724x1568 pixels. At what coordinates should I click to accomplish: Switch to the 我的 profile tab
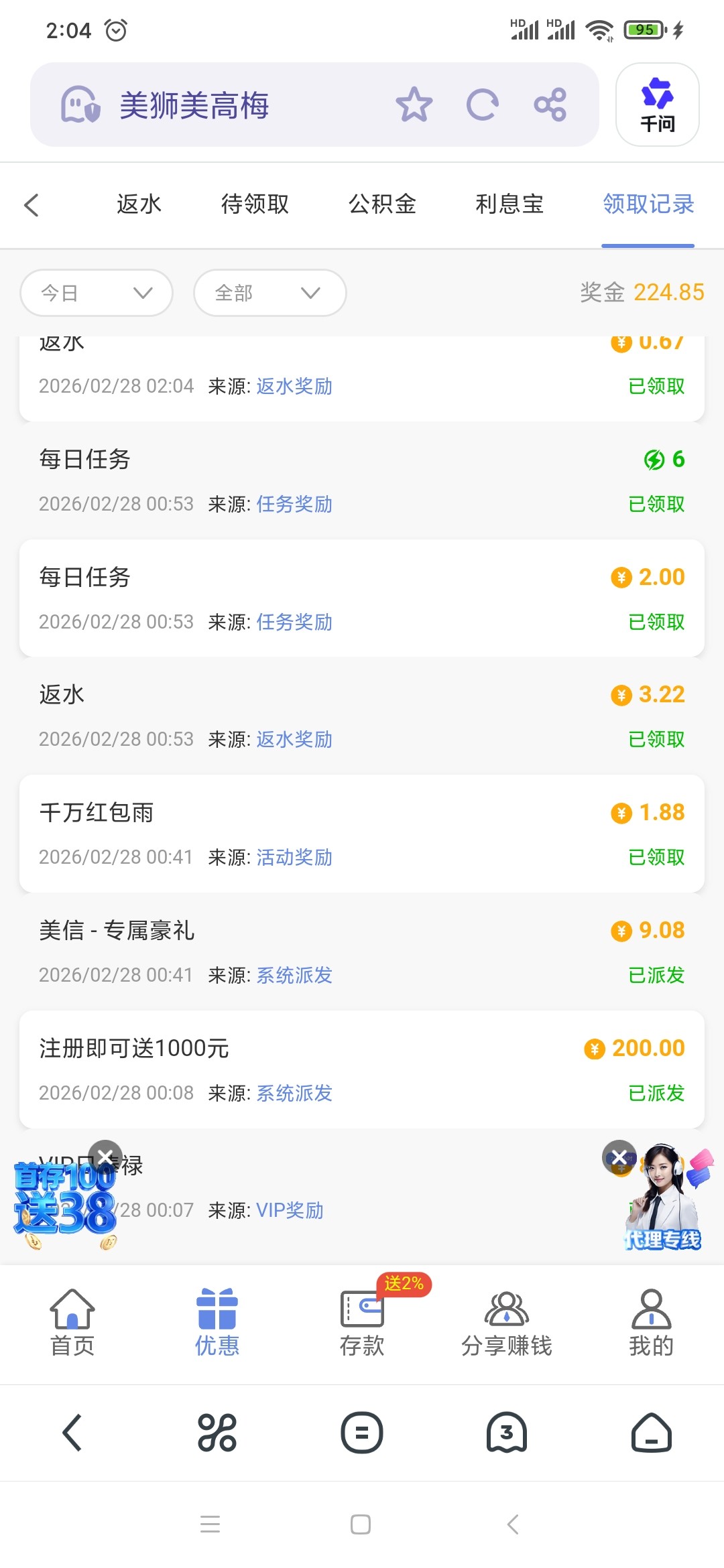coord(651,1323)
